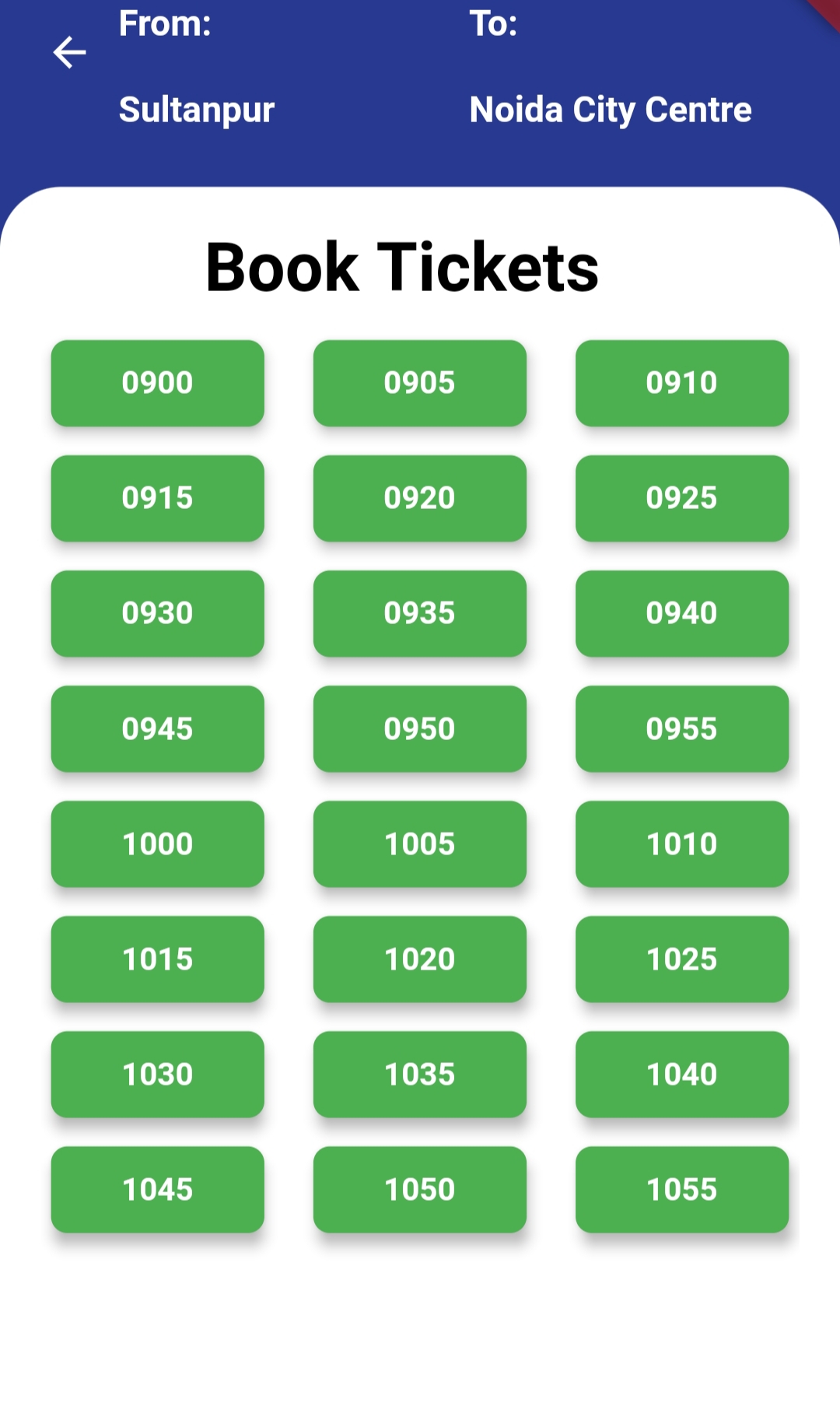The height and width of the screenshot is (1403, 840).
Task: Change the To station Noida City Centre
Action: tap(611, 110)
